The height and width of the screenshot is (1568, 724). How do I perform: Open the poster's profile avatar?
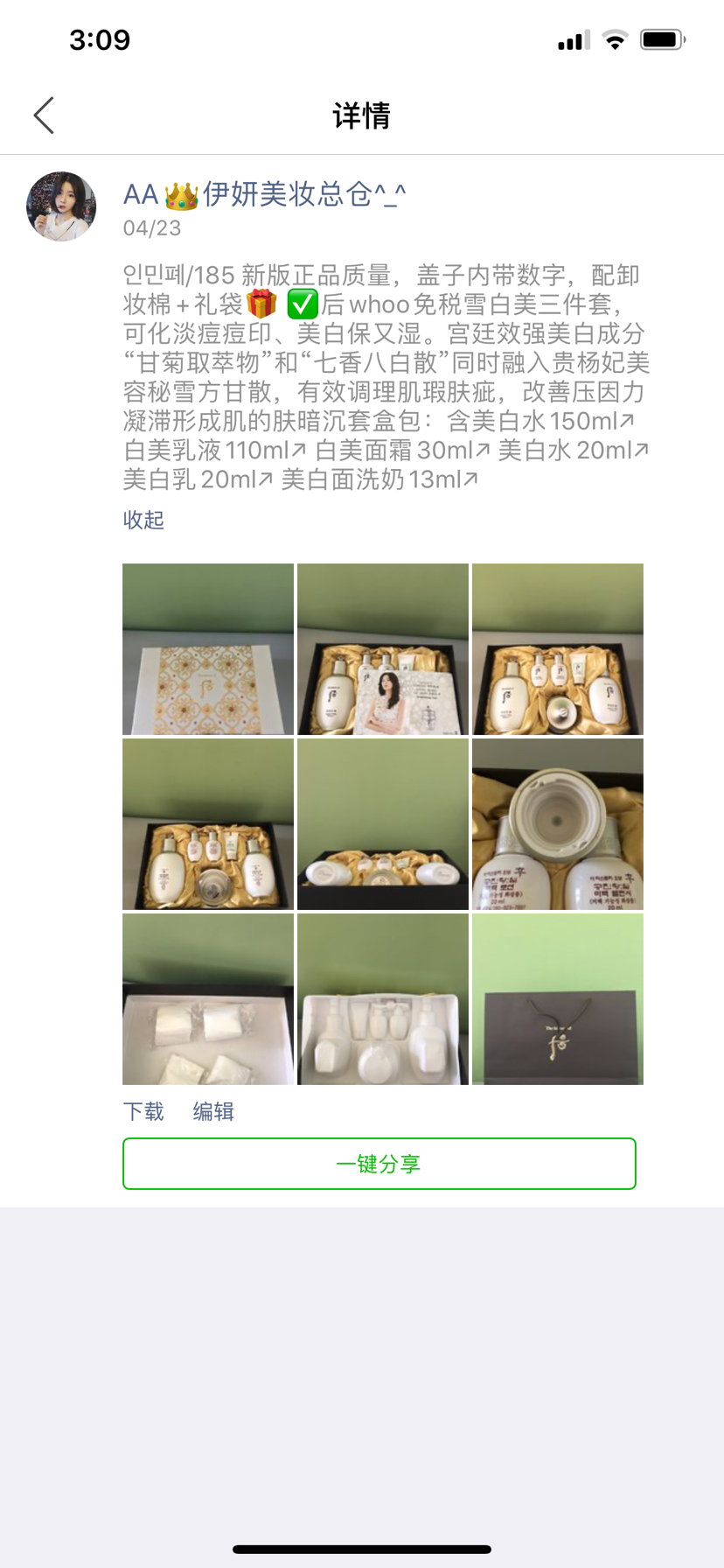61,206
